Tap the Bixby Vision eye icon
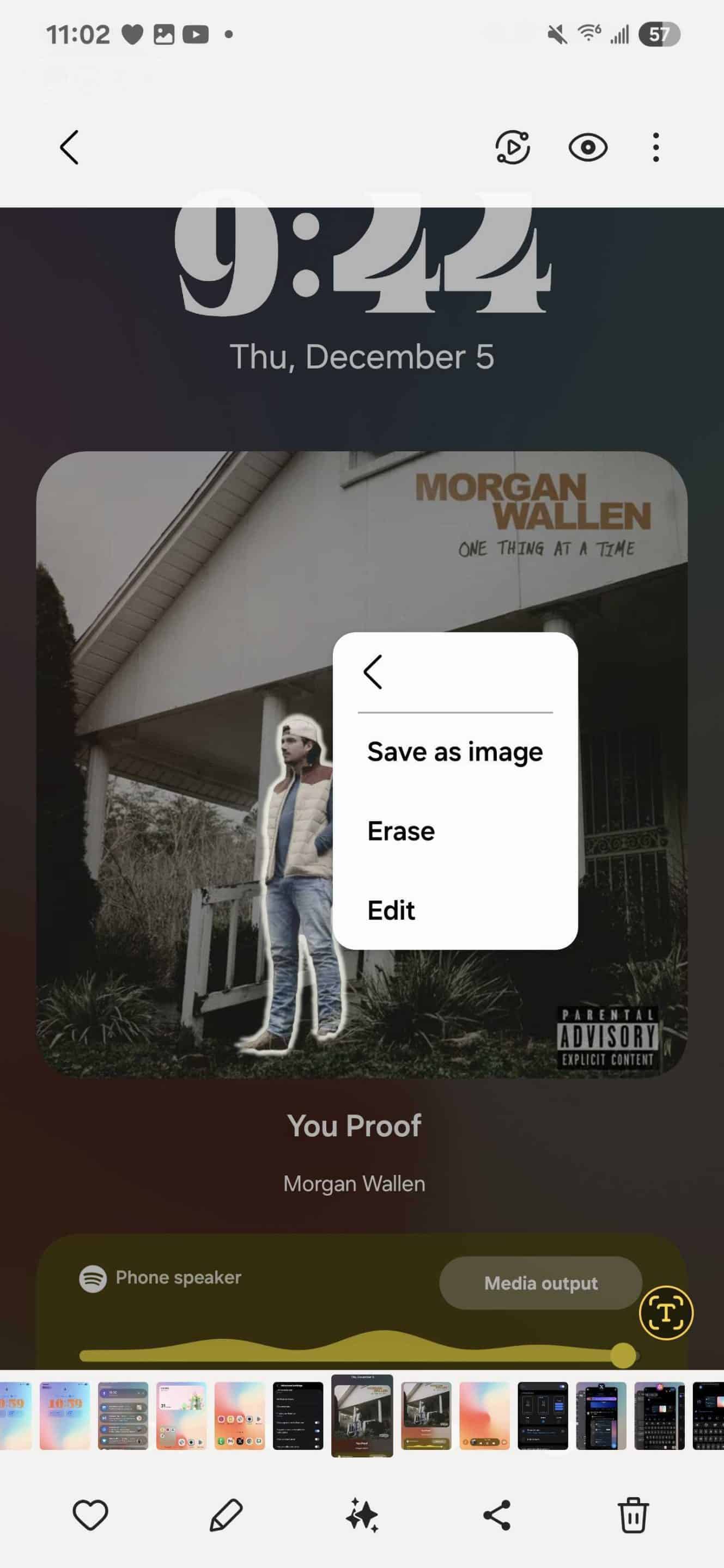This screenshot has height=1568, width=724. 587,148
